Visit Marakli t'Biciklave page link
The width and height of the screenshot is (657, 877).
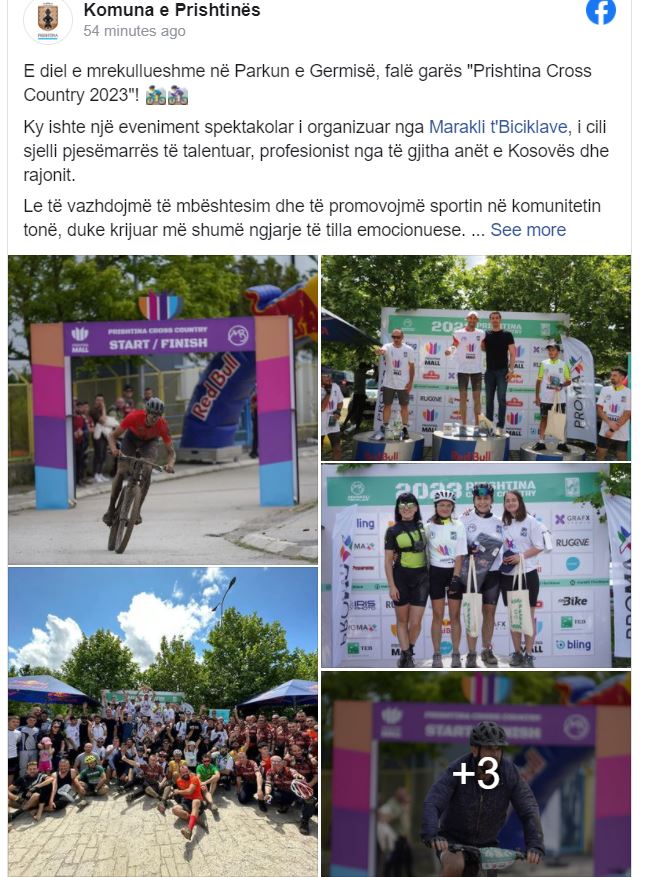[498, 126]
